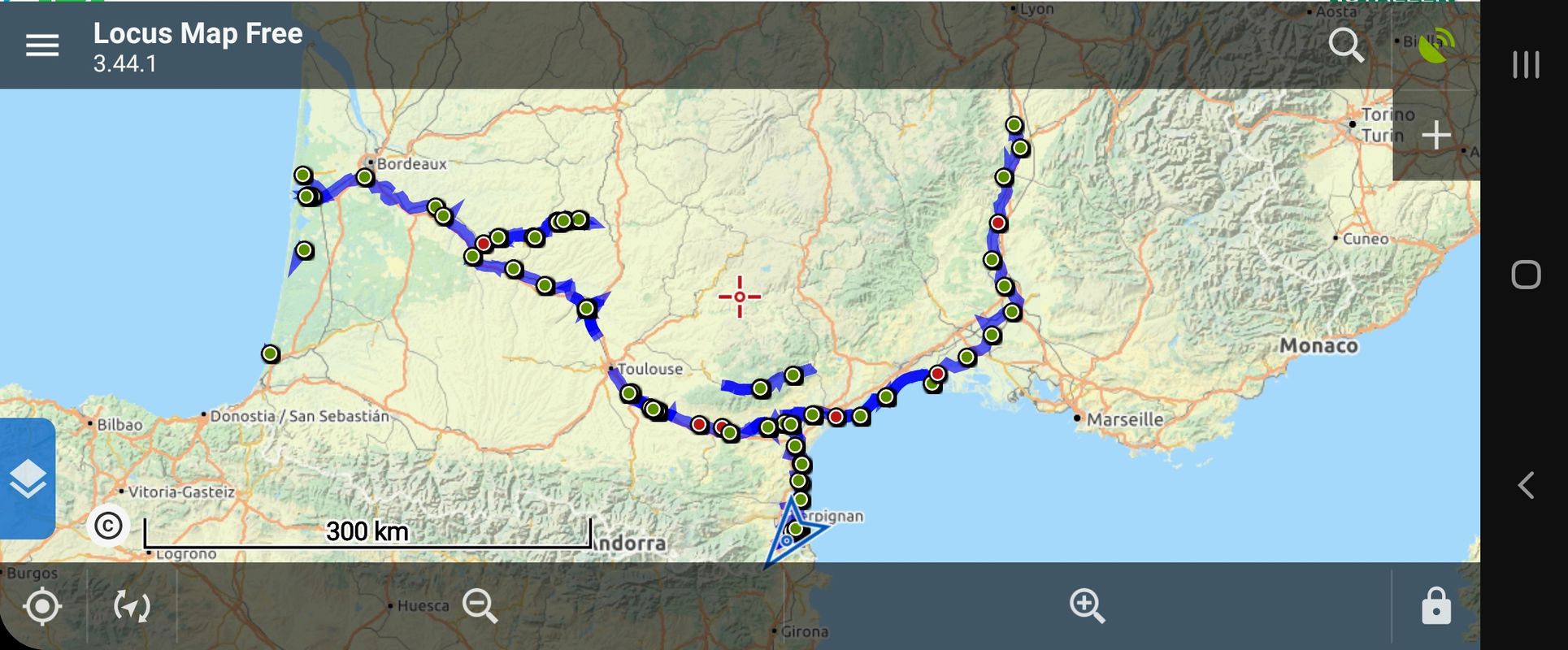This screenshot has width=1568, height=650.
Task: Open the map search
Action: pos(1345,45)
